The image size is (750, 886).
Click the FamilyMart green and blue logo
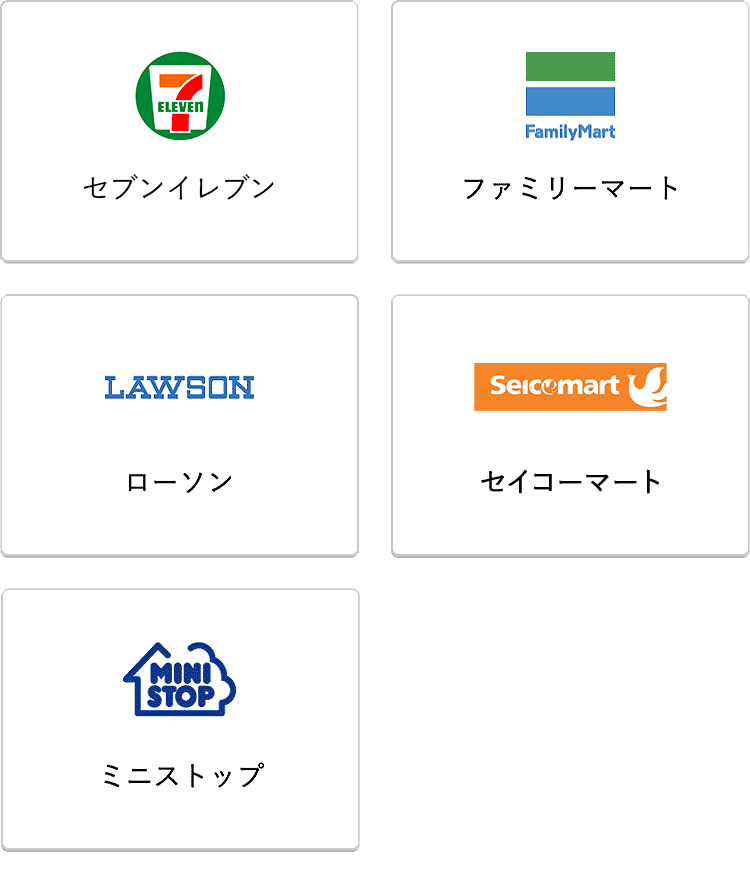570,86
